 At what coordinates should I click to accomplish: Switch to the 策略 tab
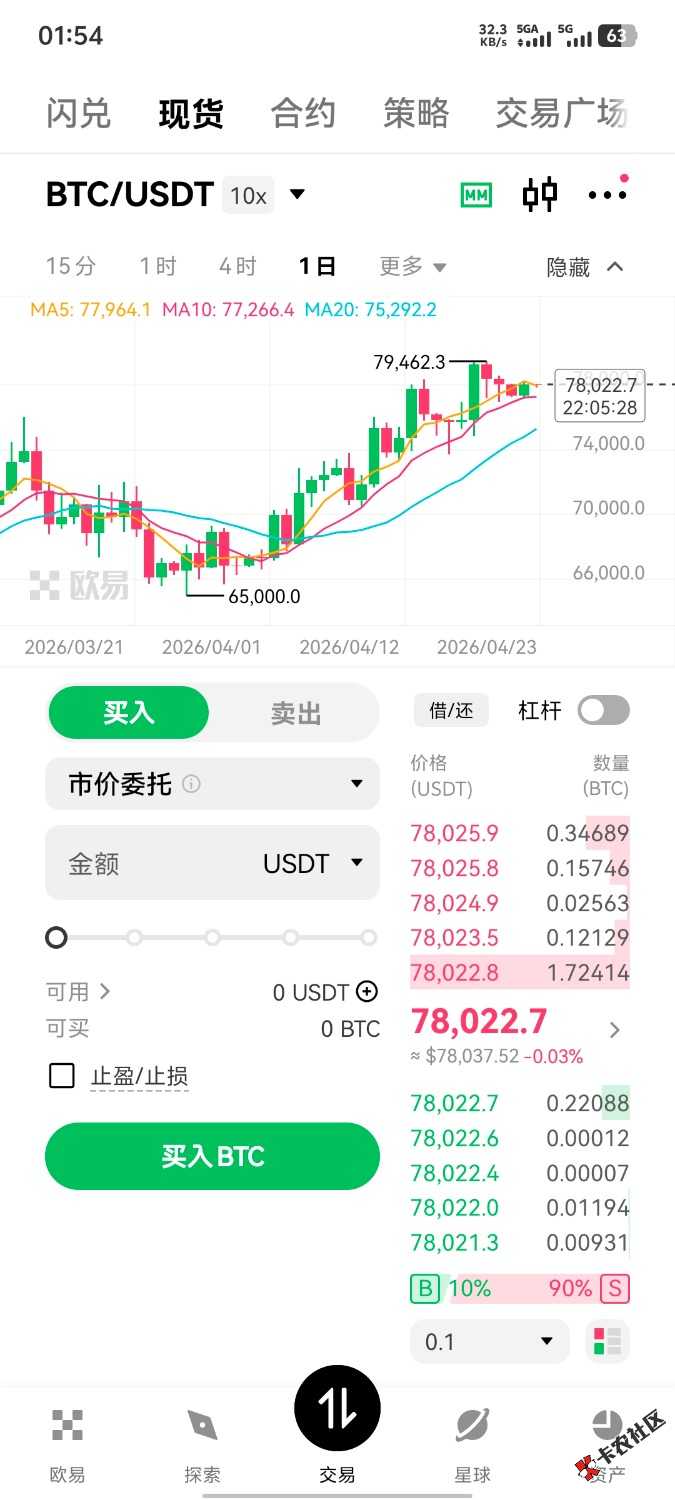pos(416,114)
